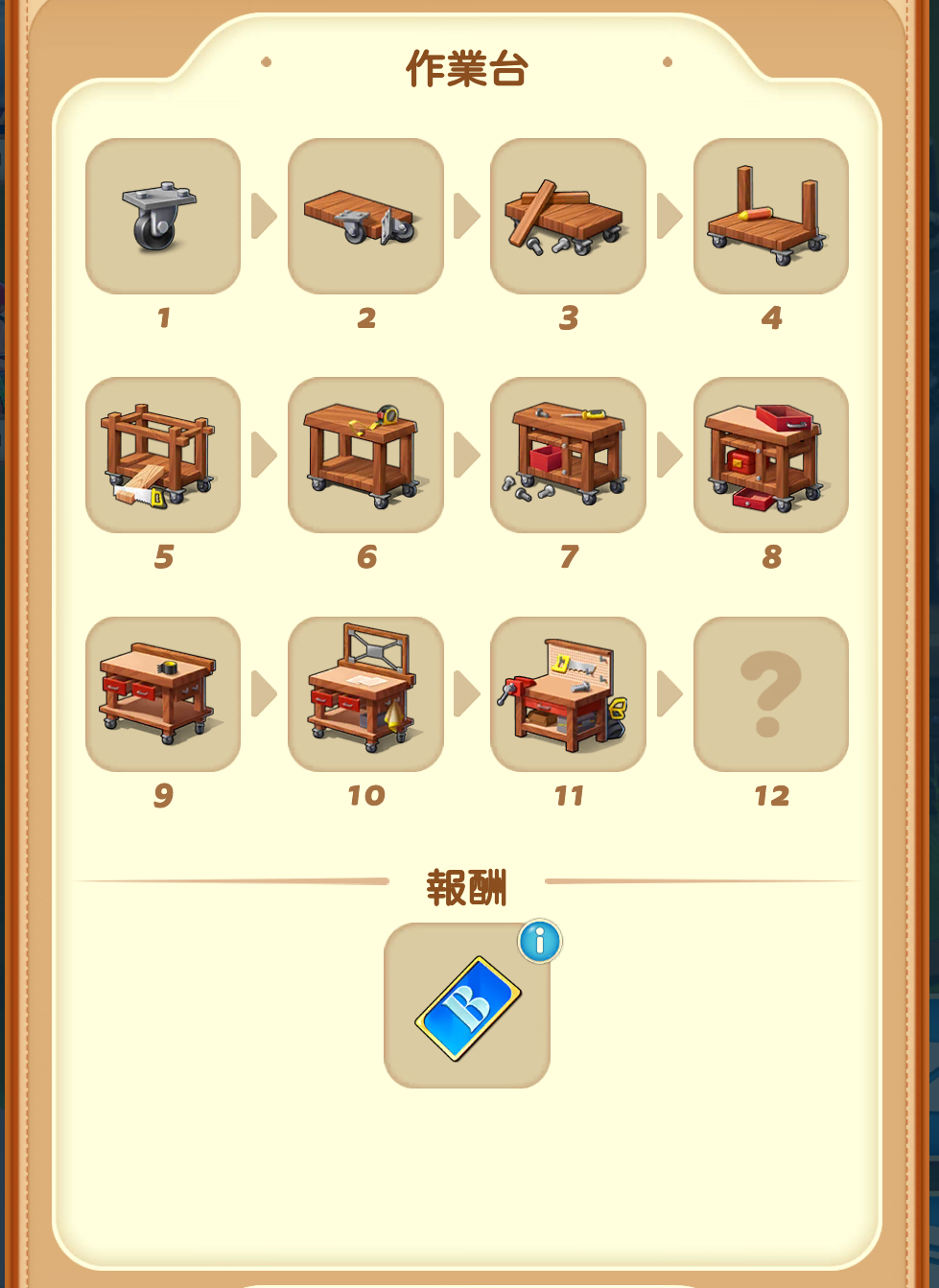This screenshot has height=1288, width=939.
Task: Select workbench item level 2
Action: pyautogui.click(x=365, y=217)
